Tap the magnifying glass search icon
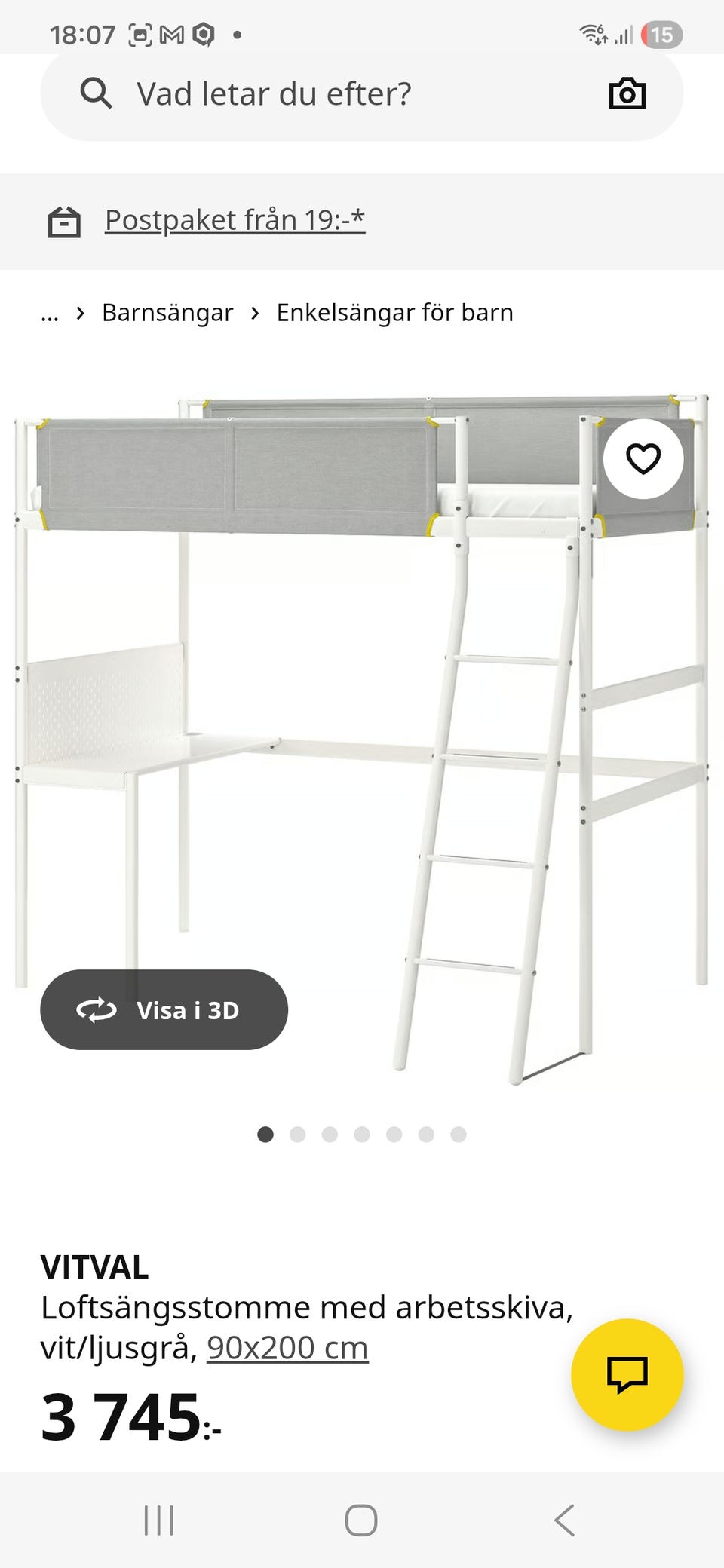Screen dimensions: 724x1568 pyautogui.click(x=97, y=93)
